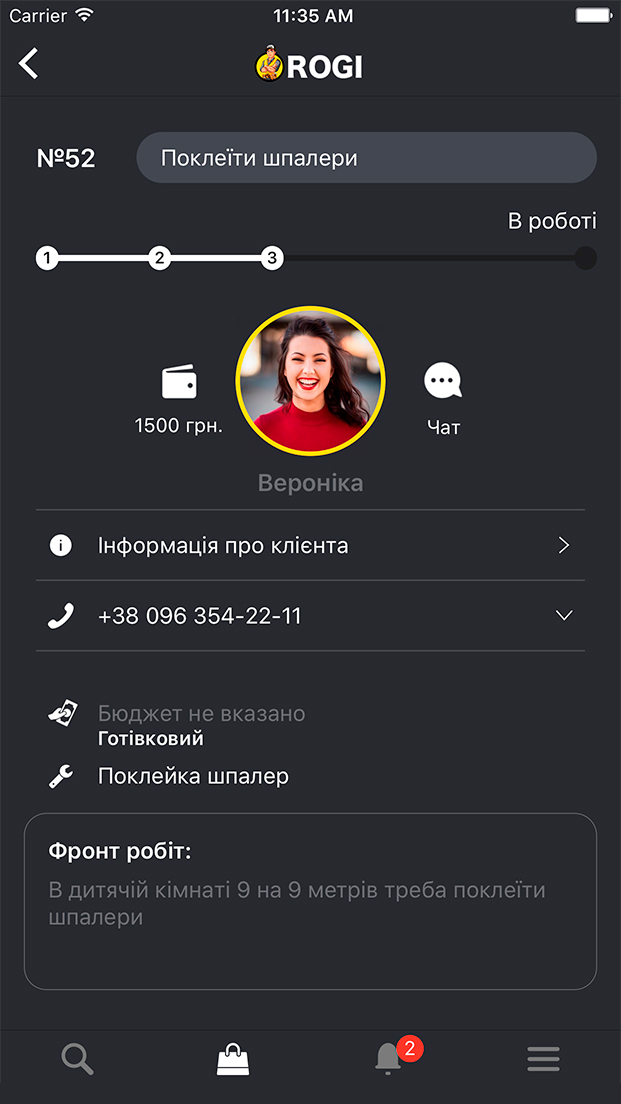Image resolution: width=621 pixels, height=1104 pixels.
Task: Open Інформація про клієнта row
Action: click(x=310, y=546)
